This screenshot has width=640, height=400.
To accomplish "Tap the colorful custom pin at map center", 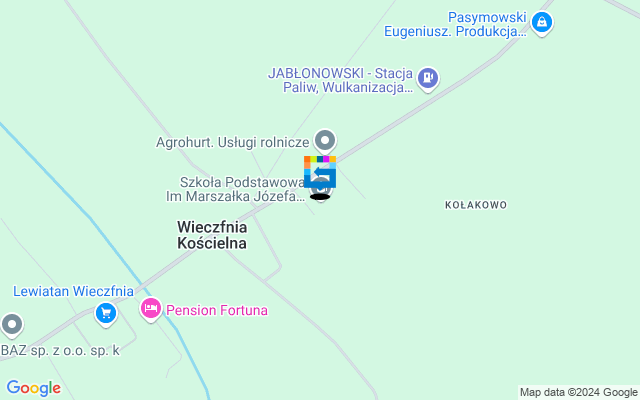I will click(x=320, y=172).
